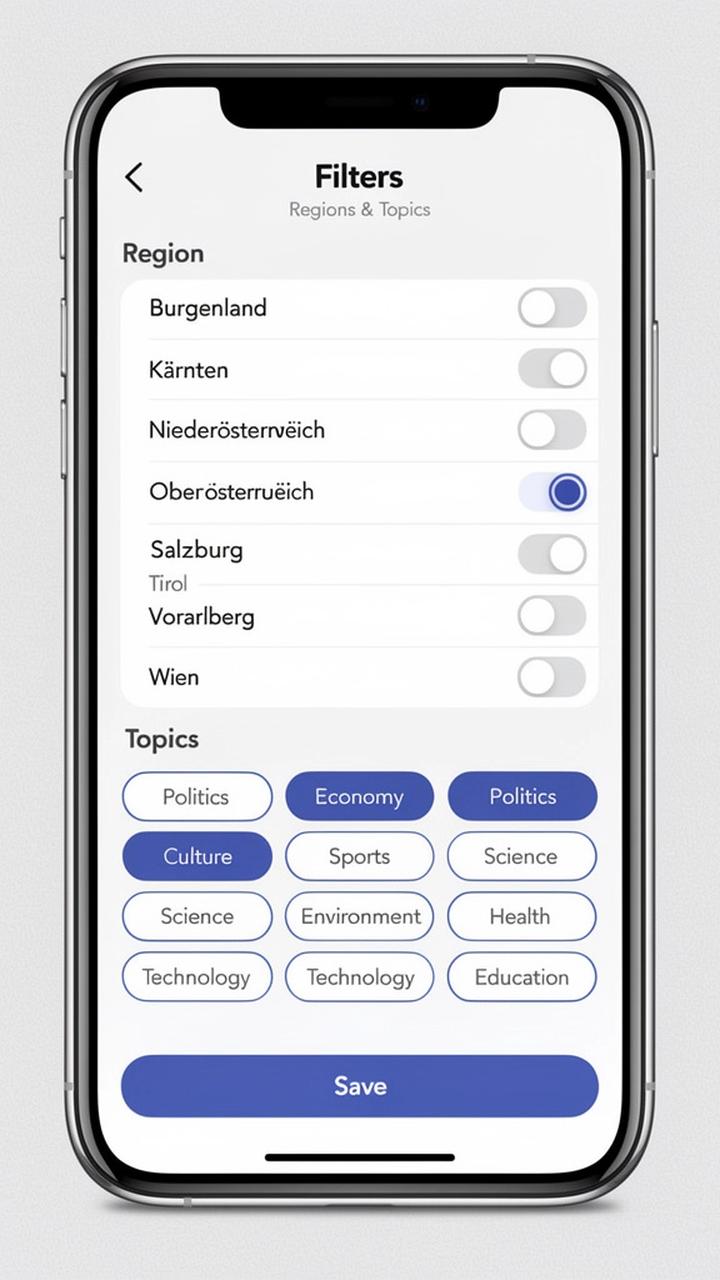Unselect the Culture topic chip

197,857
